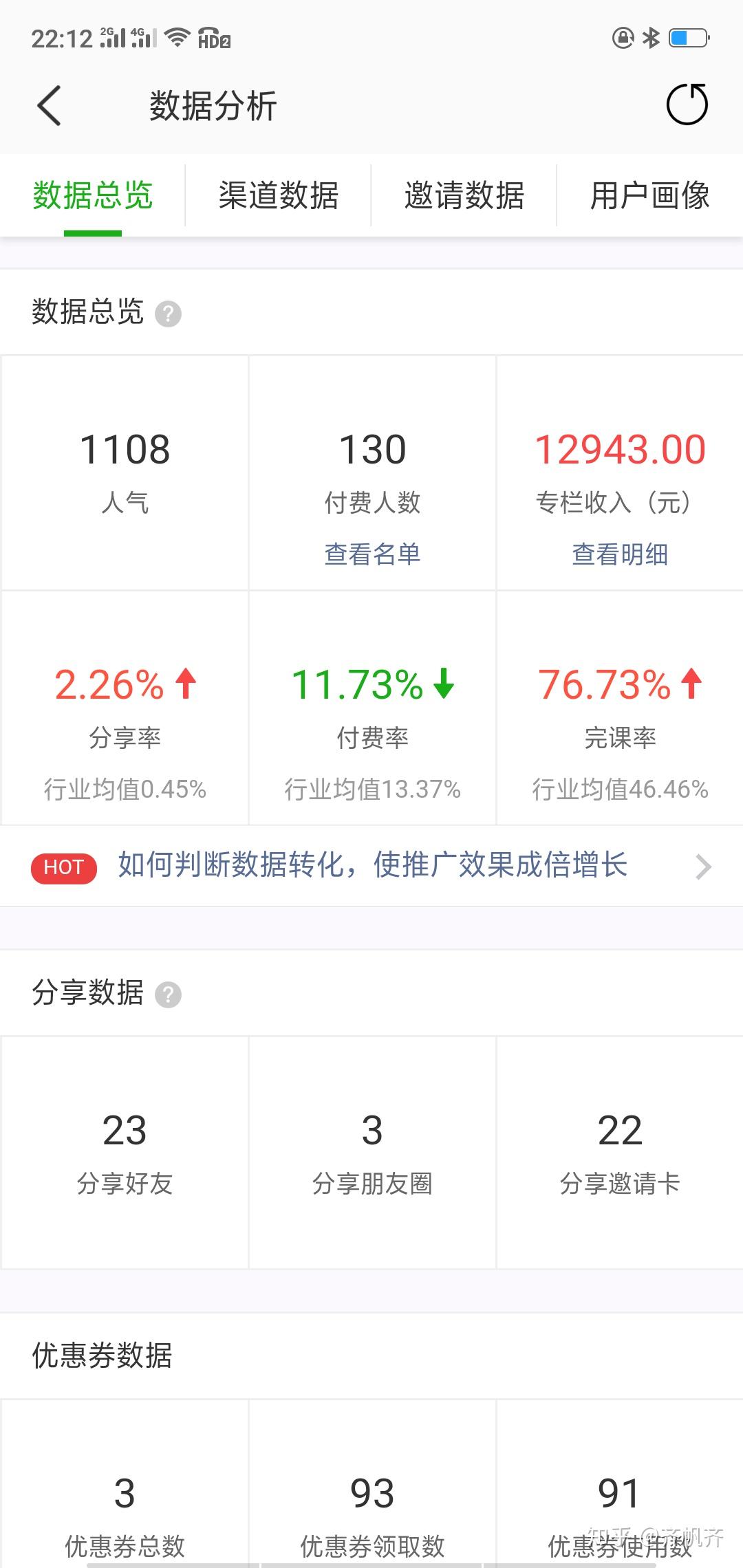The width and height of the screenshot is (743, 1568).
Task: Select the 数据总览 tab
Action: coord(92,195)
